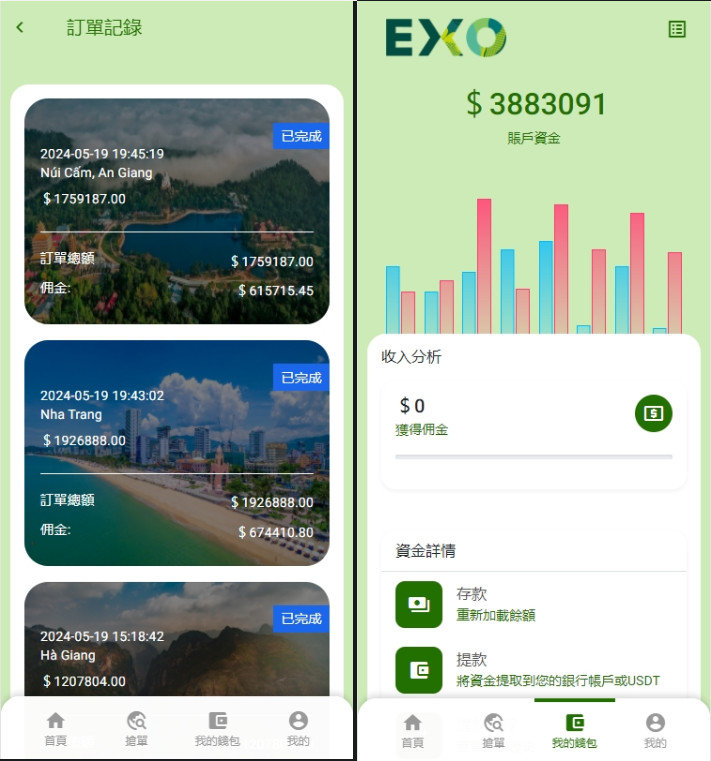Open the 存款 deposit row

click(534, 604)
